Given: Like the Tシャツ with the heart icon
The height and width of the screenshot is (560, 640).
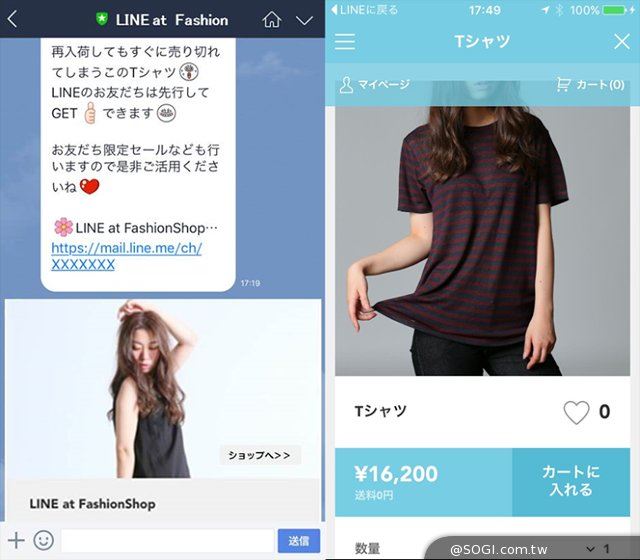Looking at the screenshot, I should click(576, 412).
